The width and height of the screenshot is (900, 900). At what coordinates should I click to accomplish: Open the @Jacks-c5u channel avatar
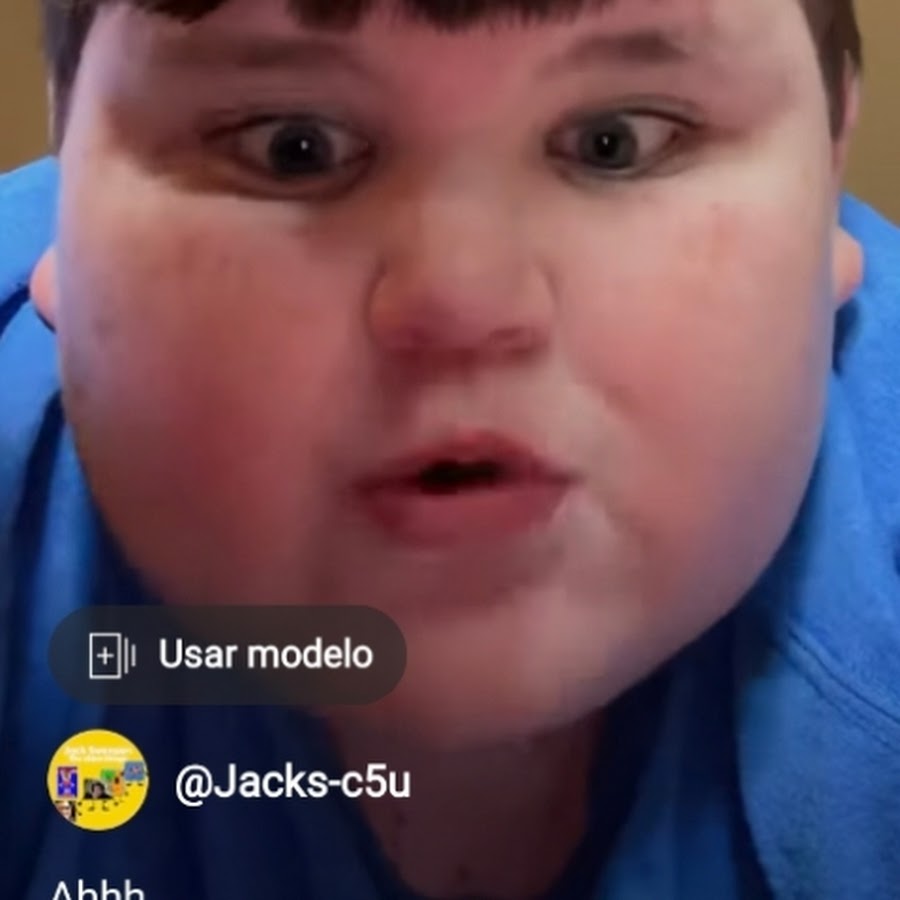(97, 780)
